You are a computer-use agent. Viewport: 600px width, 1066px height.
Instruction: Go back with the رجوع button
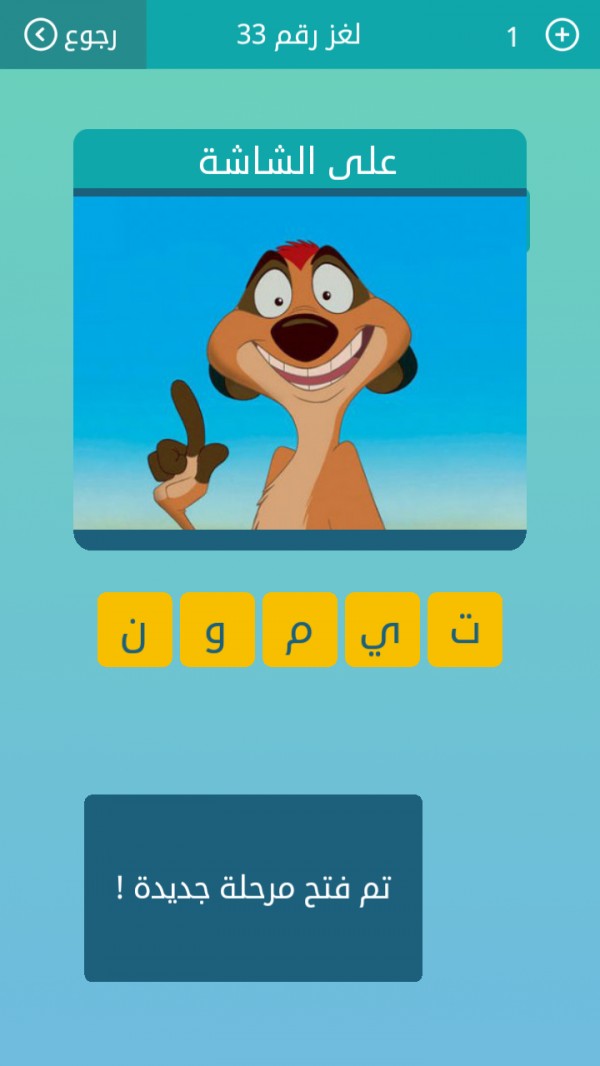[72, 35]
